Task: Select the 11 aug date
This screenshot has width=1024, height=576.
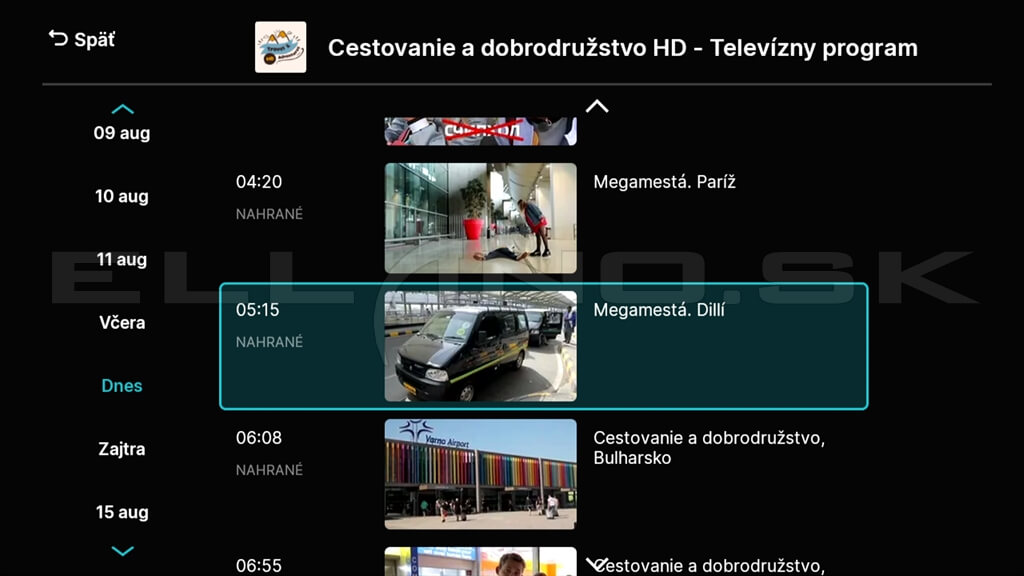Action: 122,259
